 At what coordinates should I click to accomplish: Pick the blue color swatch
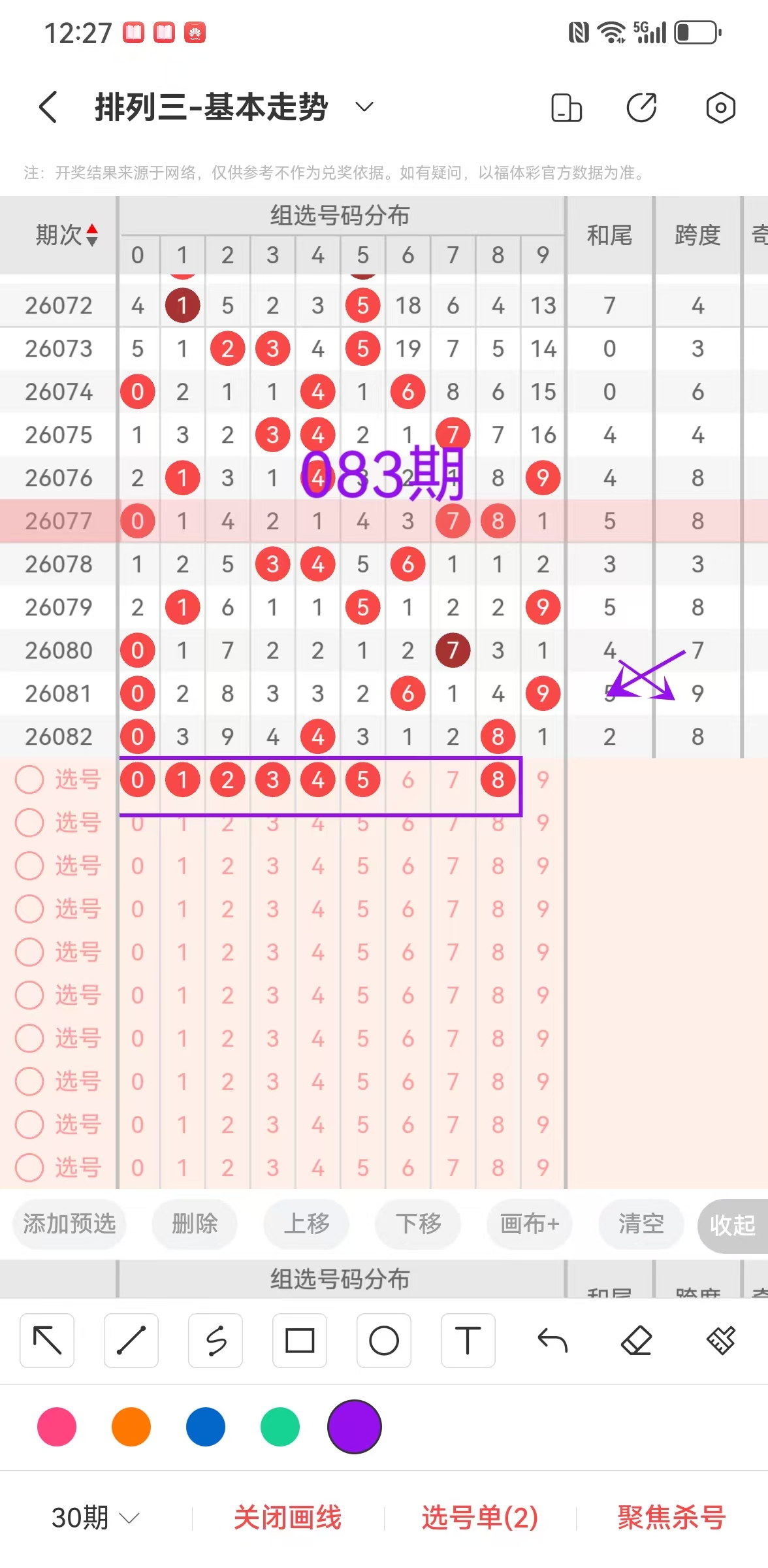click(206, 1427)
